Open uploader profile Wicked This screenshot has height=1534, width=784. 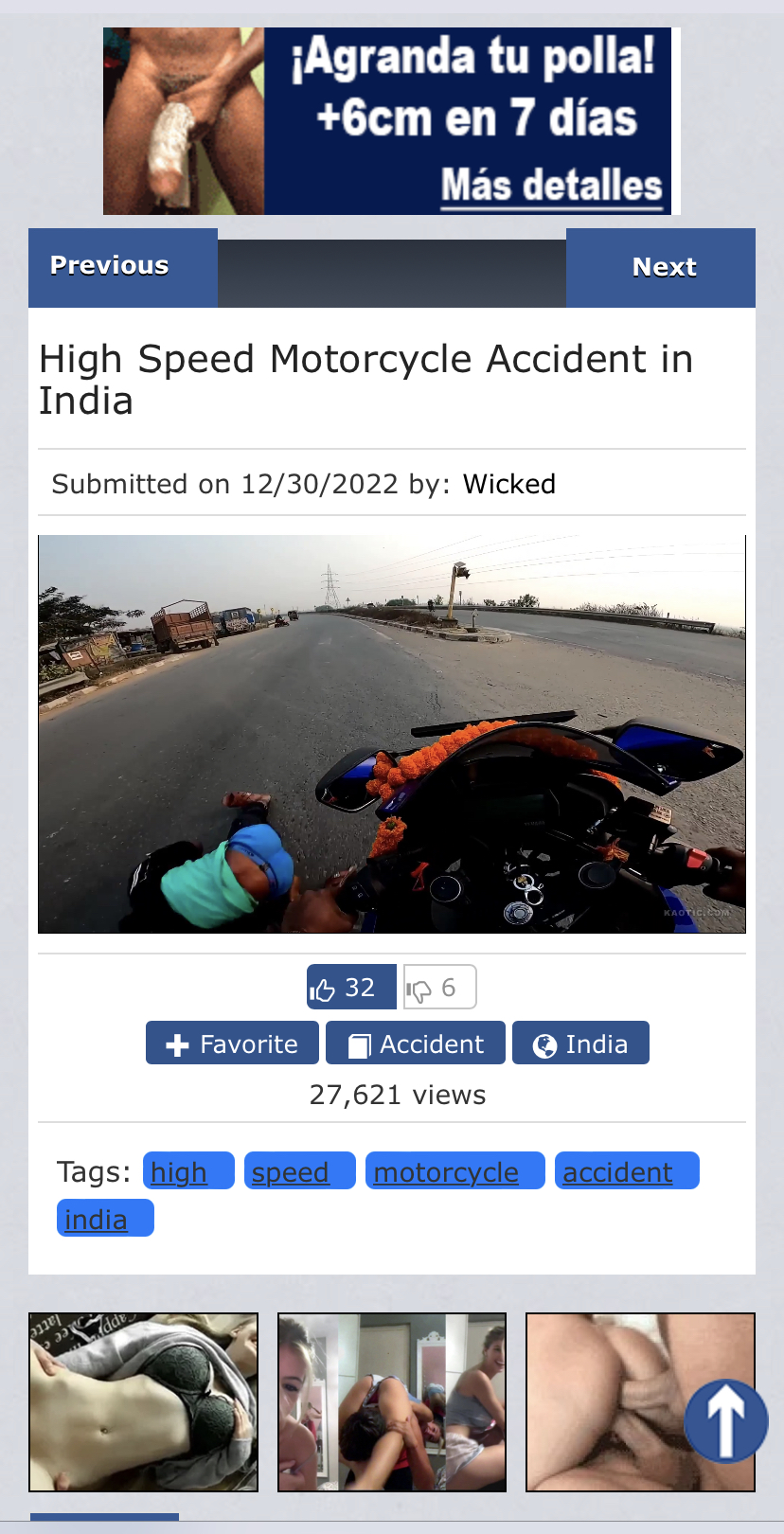(508, 484)
